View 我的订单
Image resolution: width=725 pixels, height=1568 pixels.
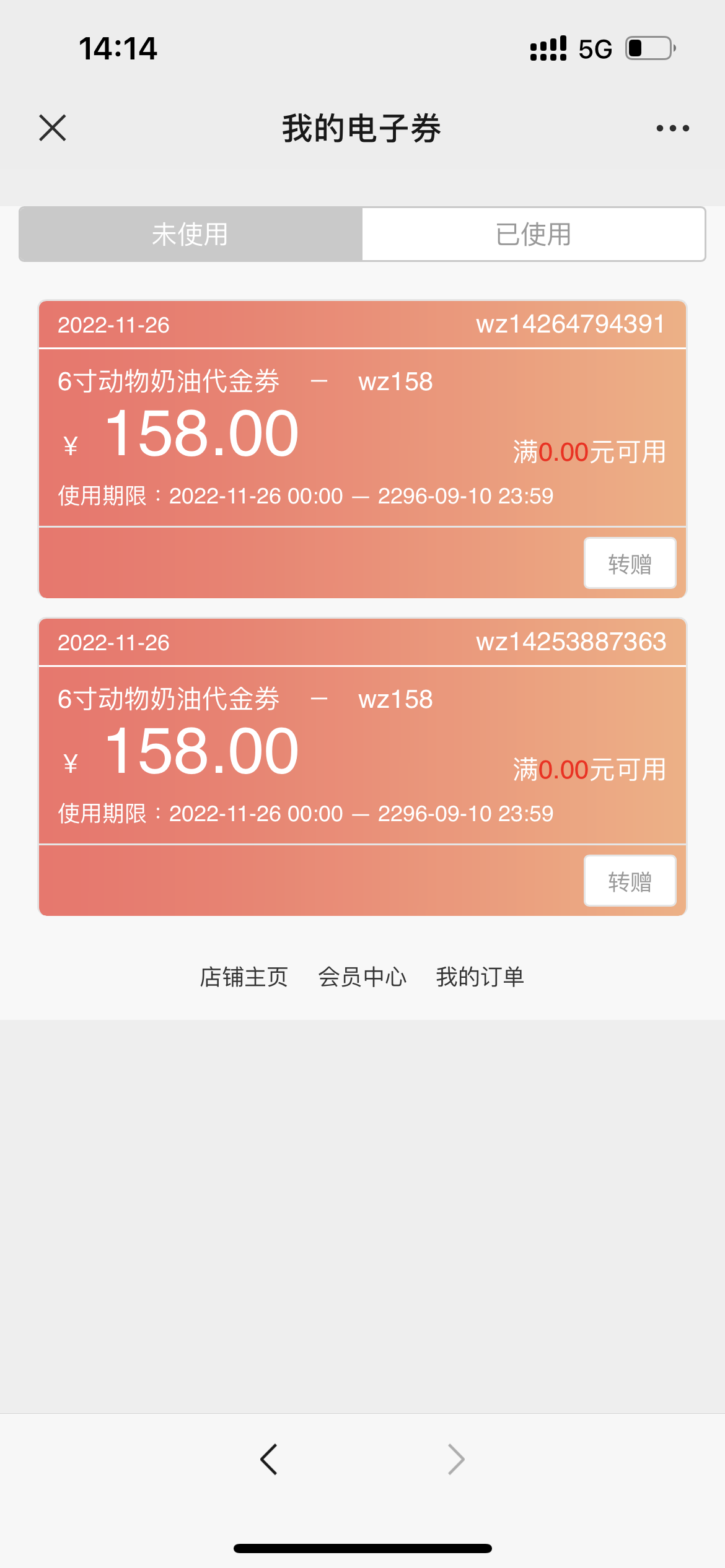[x=480, y=977]
